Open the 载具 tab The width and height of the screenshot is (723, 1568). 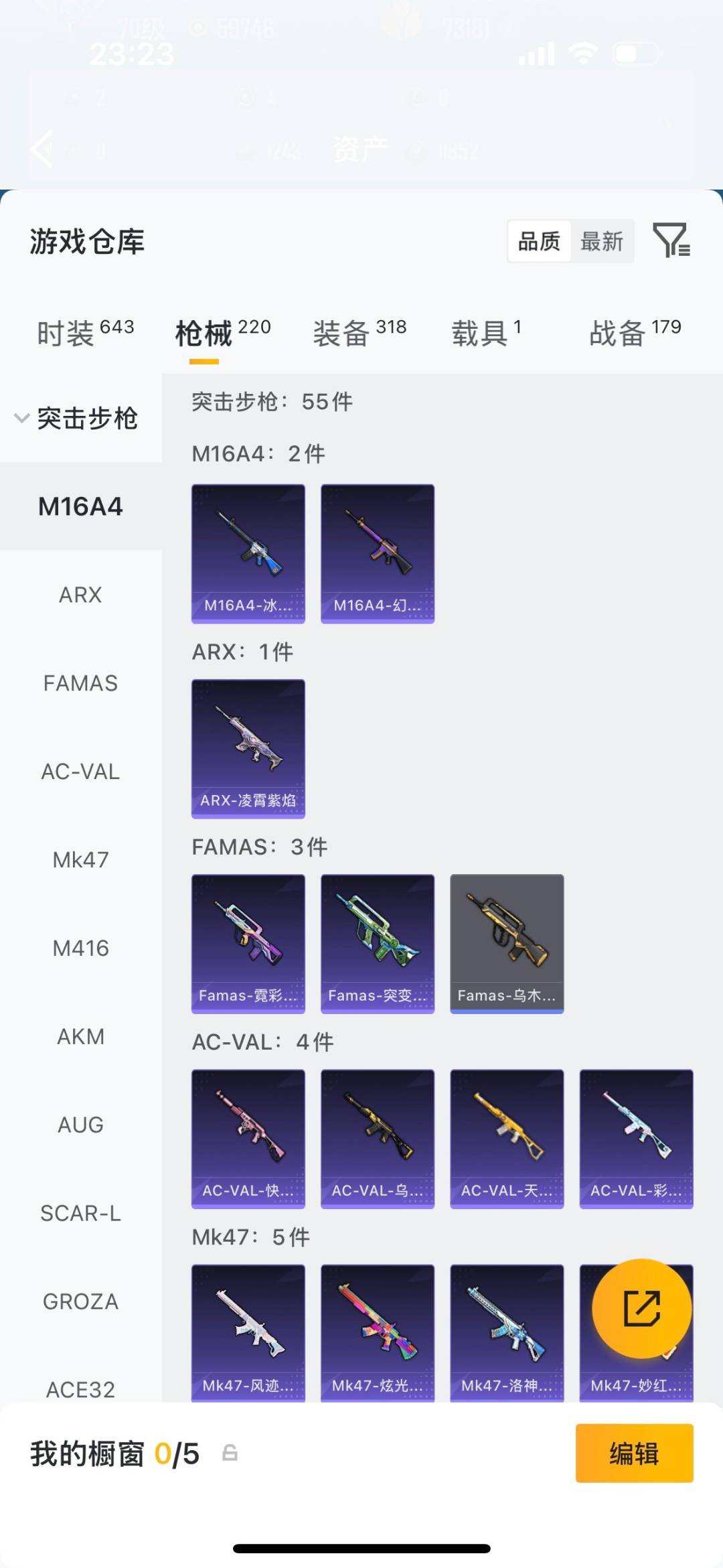486,333
